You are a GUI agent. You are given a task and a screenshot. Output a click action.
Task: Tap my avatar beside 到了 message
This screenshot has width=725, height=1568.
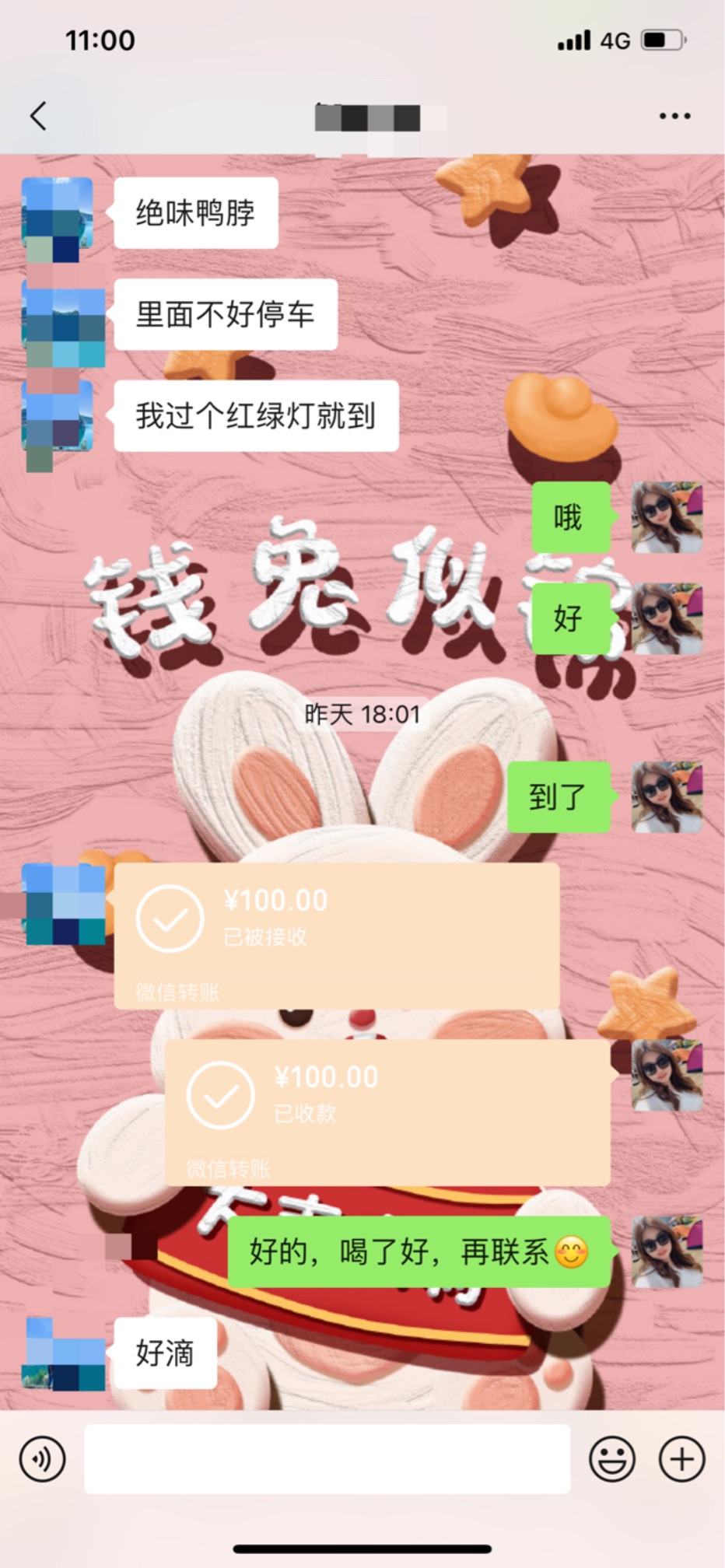[x=667, y=797]
